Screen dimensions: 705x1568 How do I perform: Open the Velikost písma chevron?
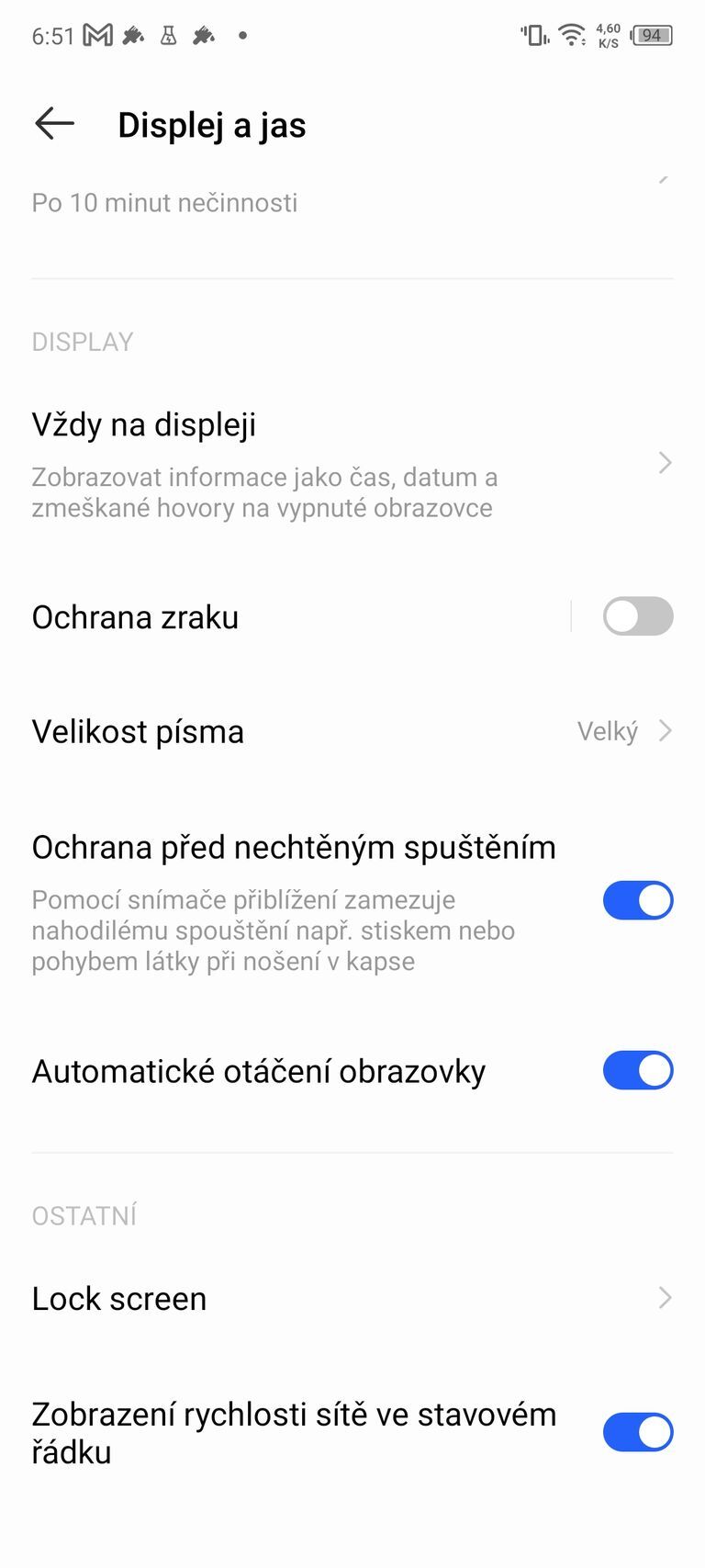(x=665, y=731)
